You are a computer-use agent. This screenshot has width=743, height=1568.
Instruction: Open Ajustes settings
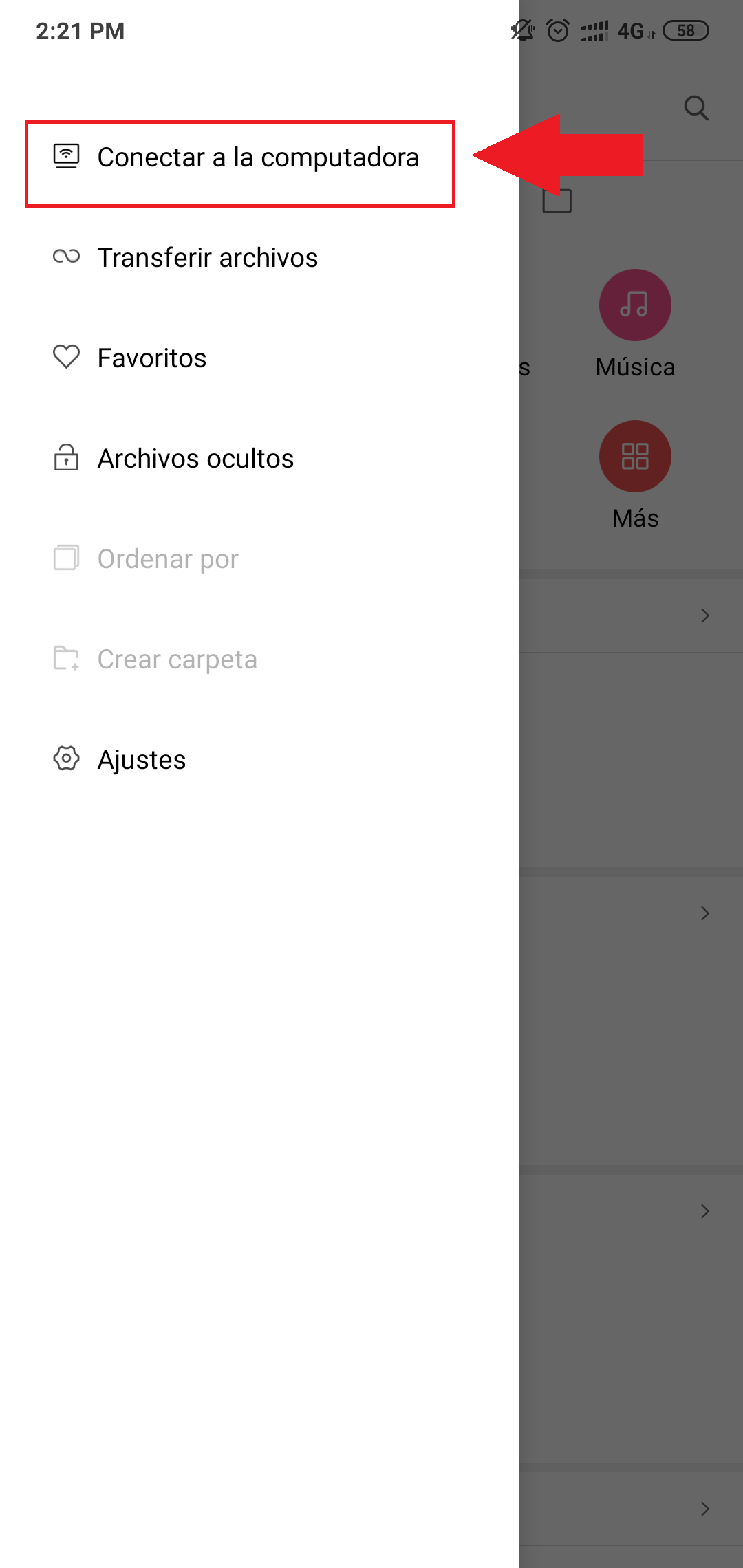click(141, 760)
